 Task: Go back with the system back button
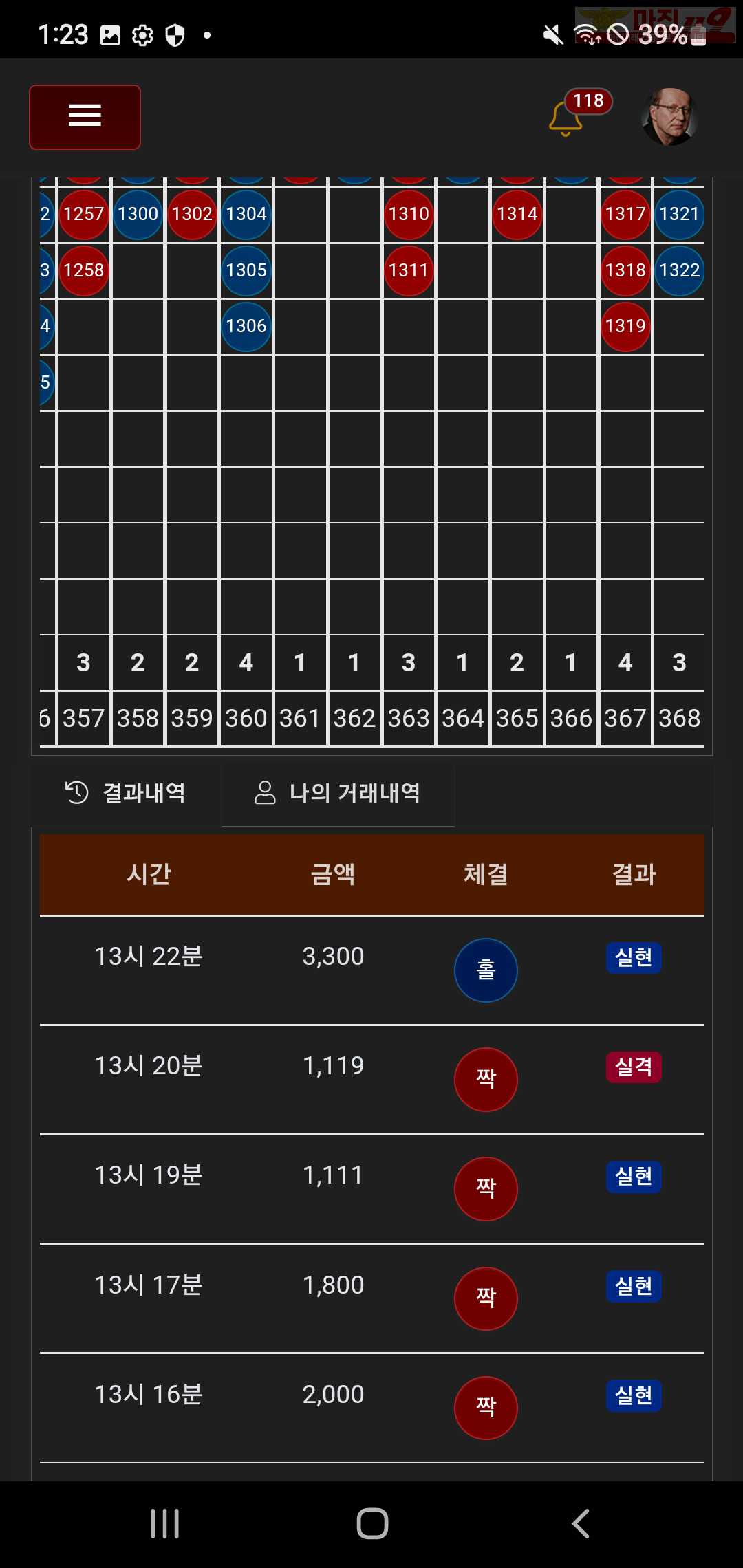pos(580,1523)
